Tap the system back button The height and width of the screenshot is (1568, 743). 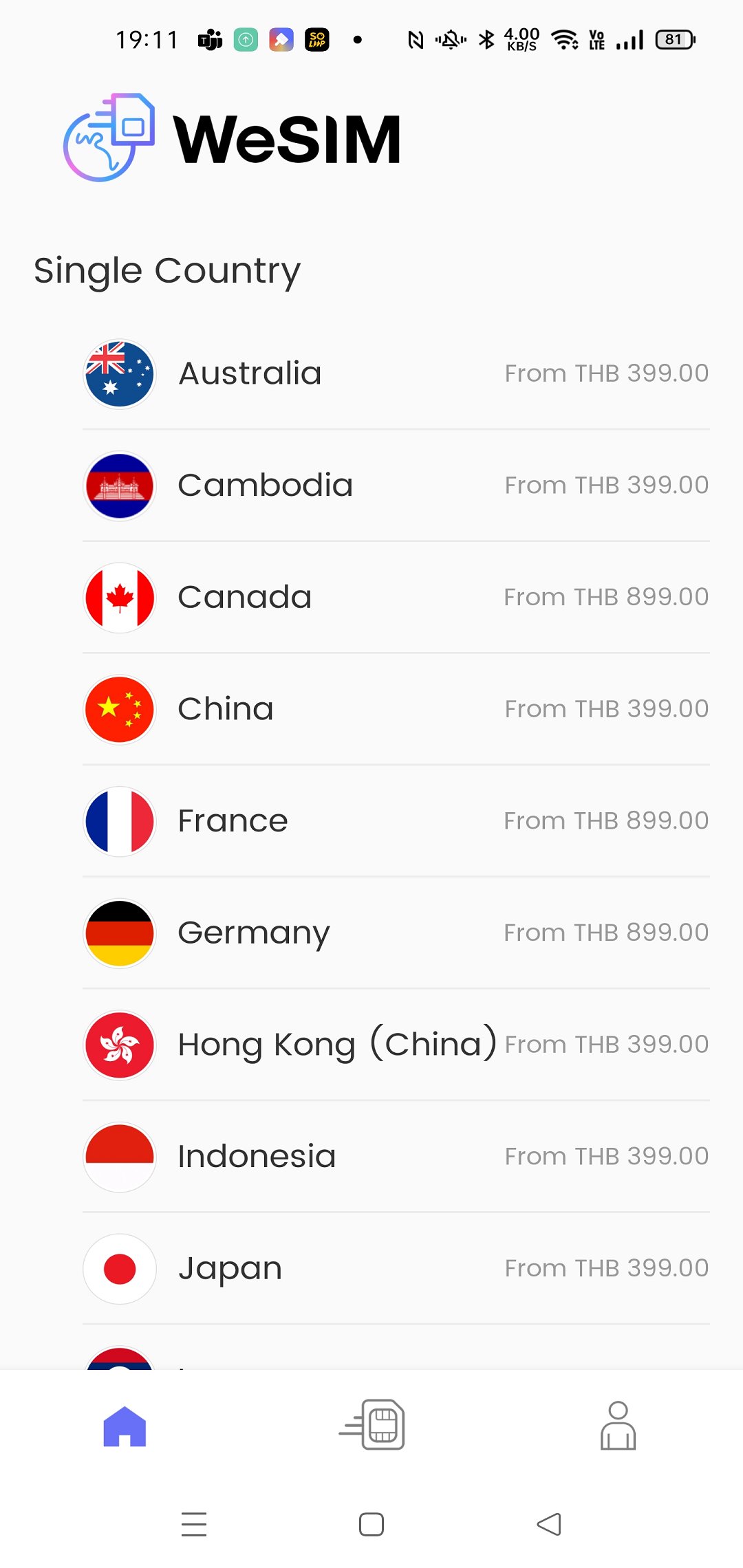tap(549, 1524)
